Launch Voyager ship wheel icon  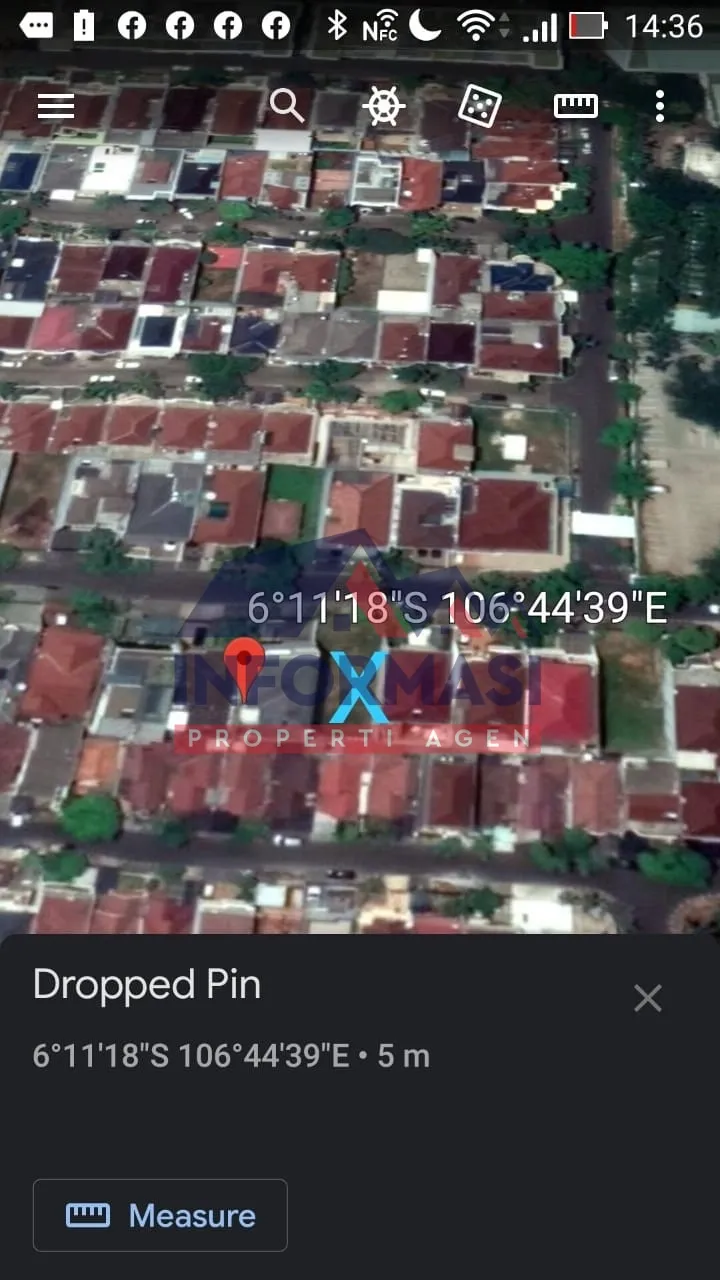pyautogui.click(x=384, y=106)
